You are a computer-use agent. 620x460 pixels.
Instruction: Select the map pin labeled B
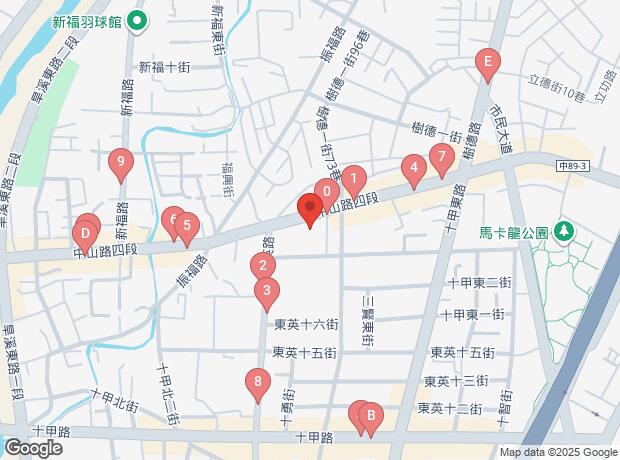(371, 420)
